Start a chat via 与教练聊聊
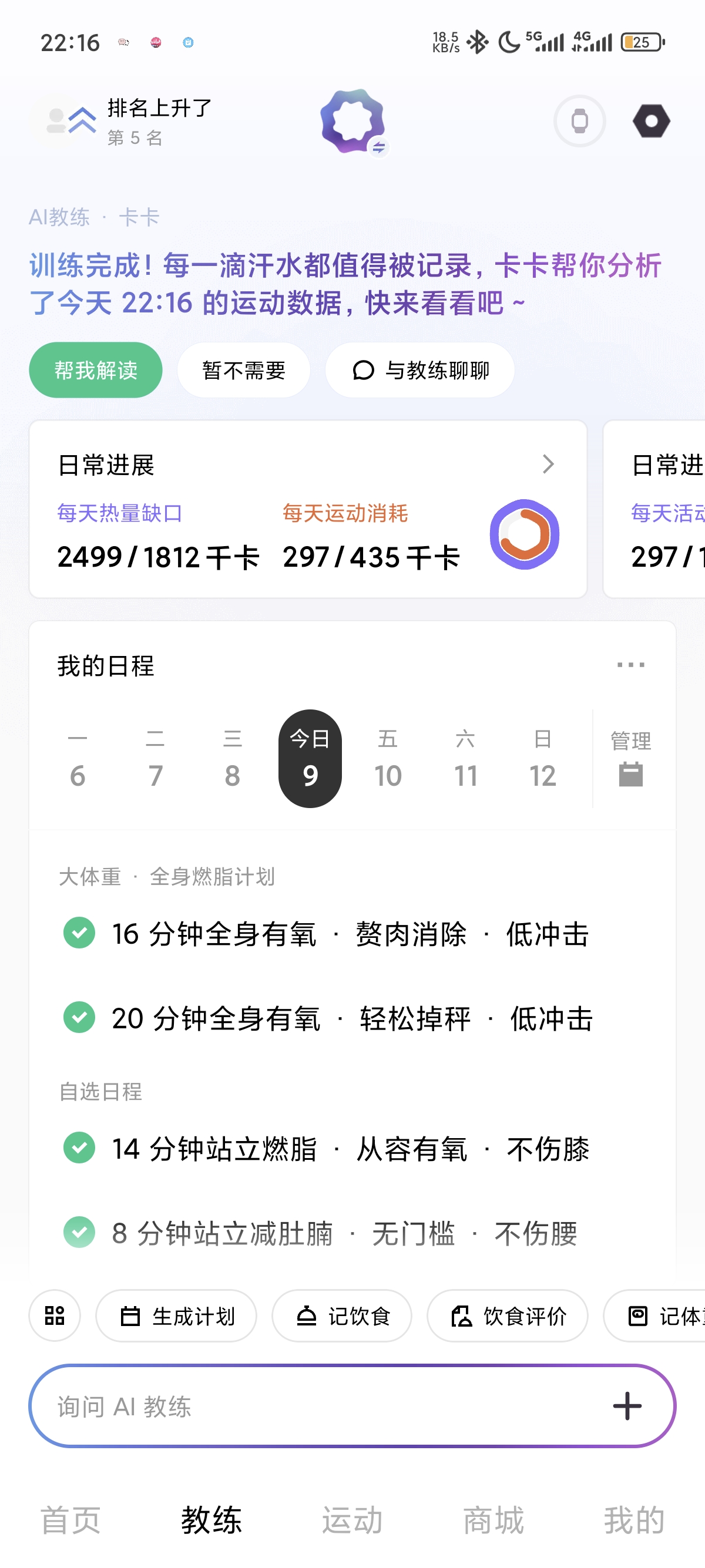This screenshot has height=1568, width=705. pyautogui.click(x=420, y=370)
